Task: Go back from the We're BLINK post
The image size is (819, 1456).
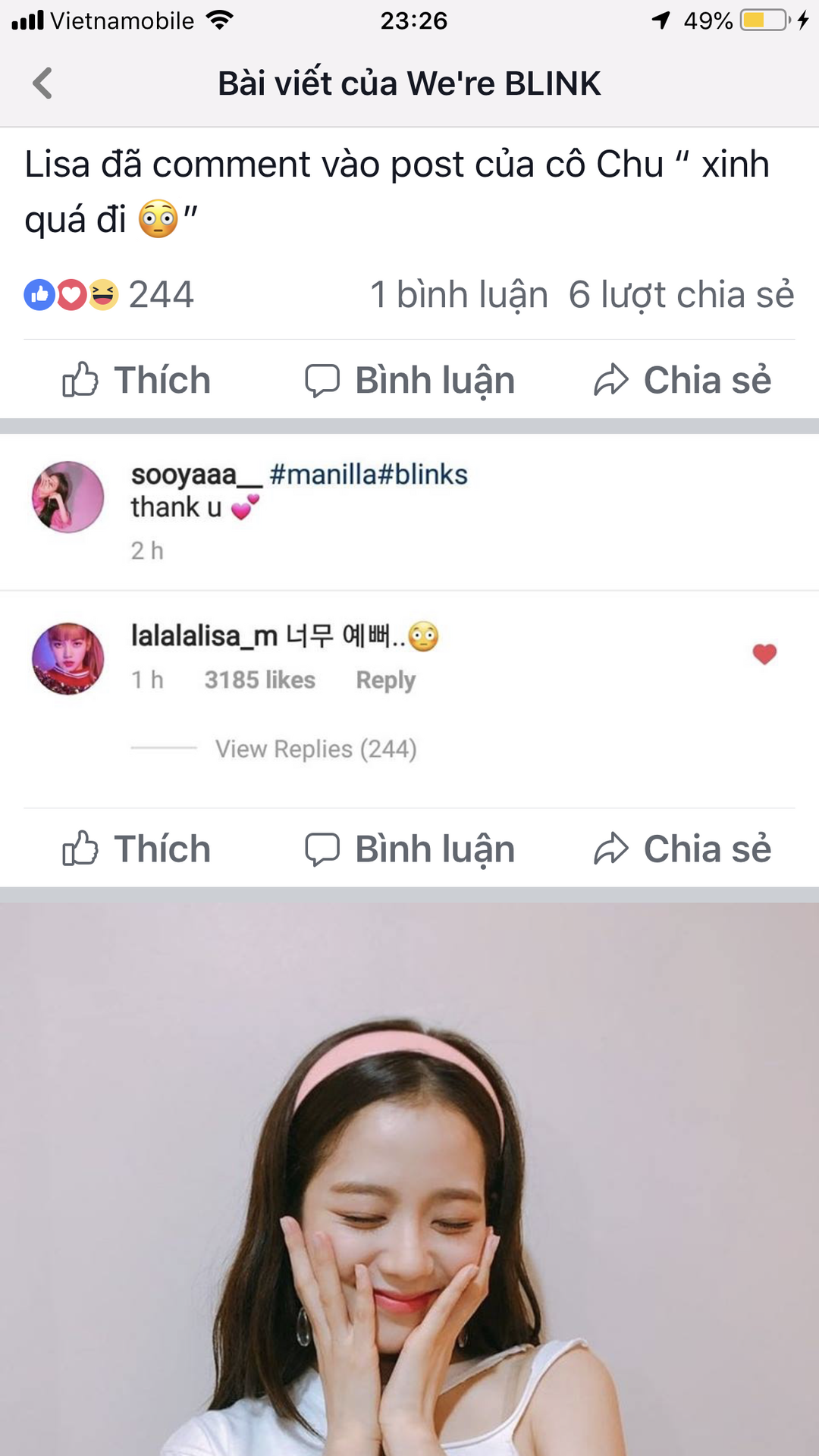Action: (x=42, y=83)
